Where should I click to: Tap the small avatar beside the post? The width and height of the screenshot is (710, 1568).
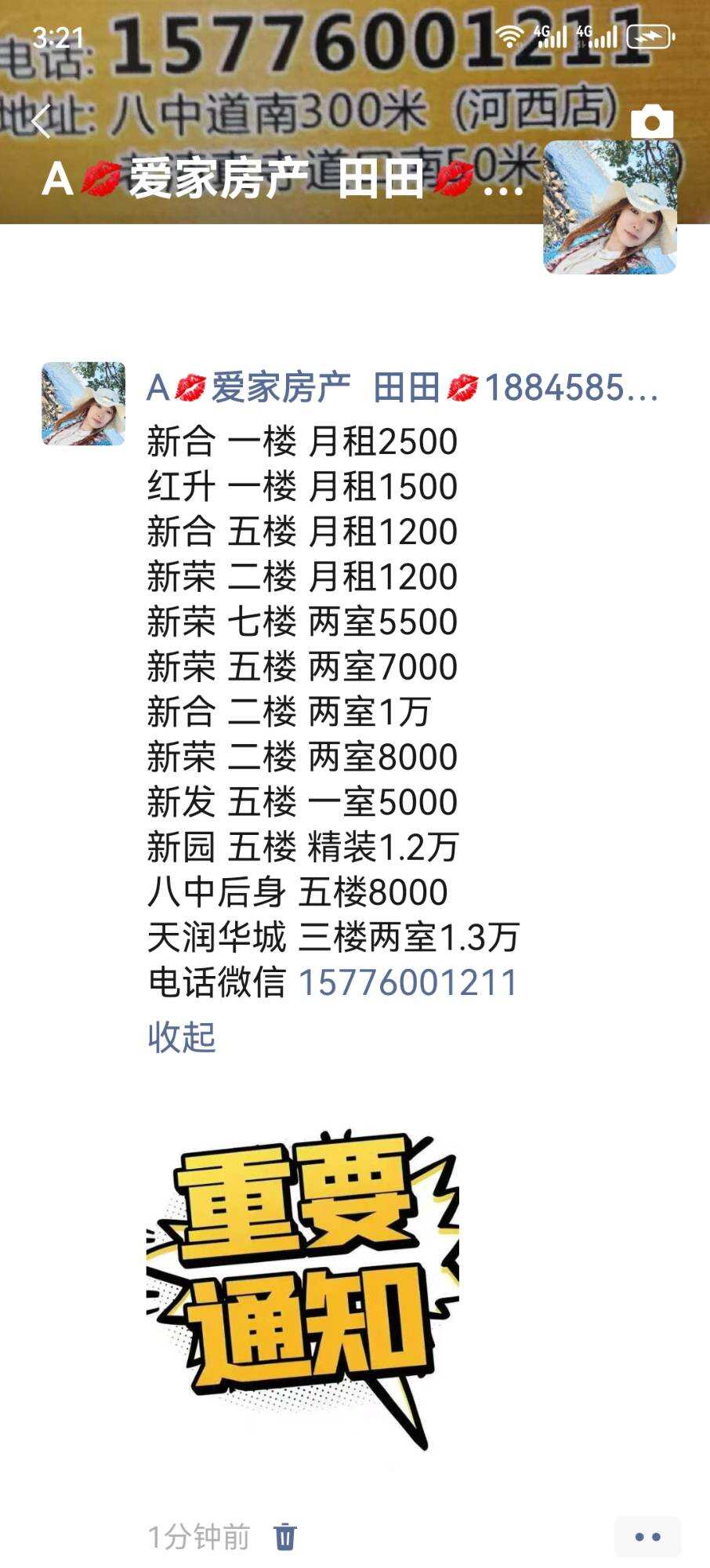(84, 404)
